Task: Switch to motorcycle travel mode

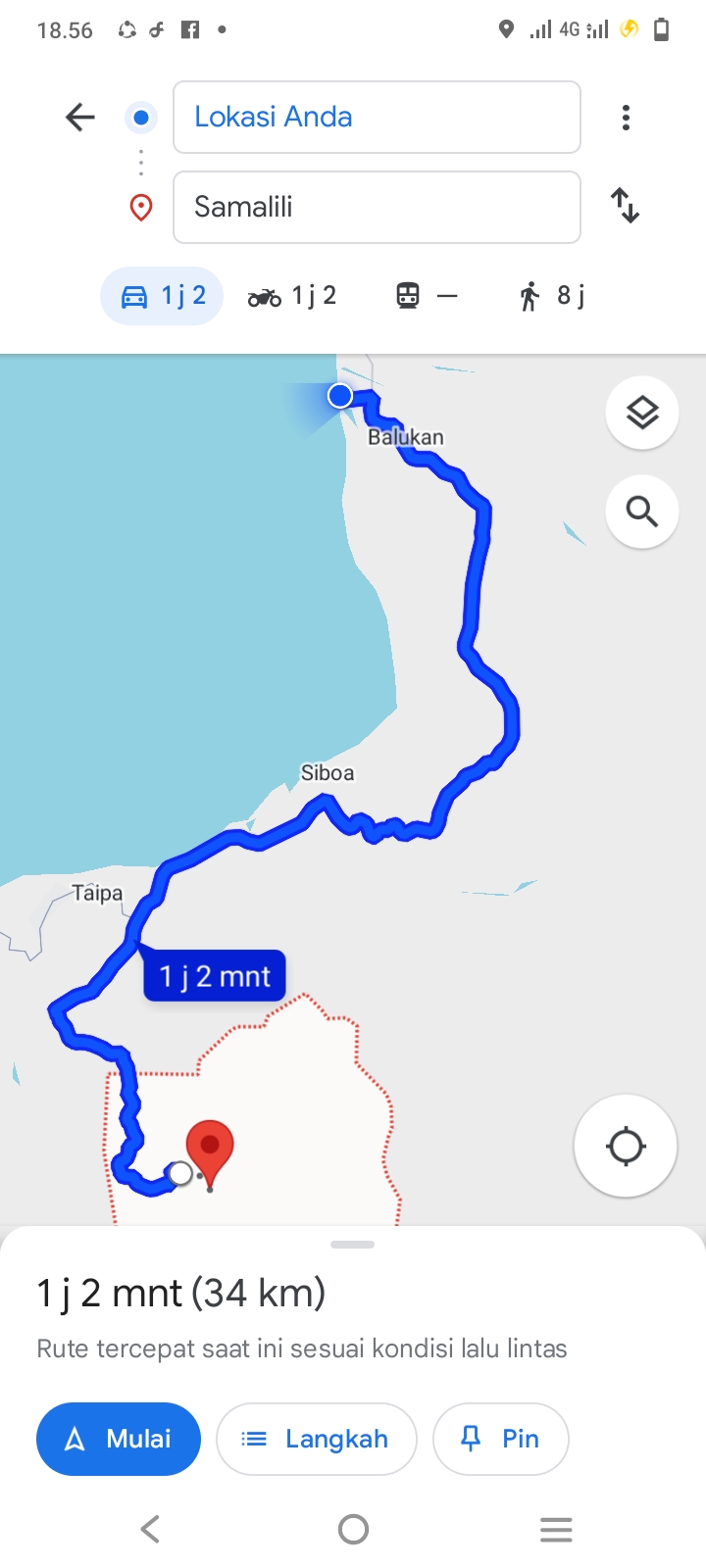Action: point(292,296)
